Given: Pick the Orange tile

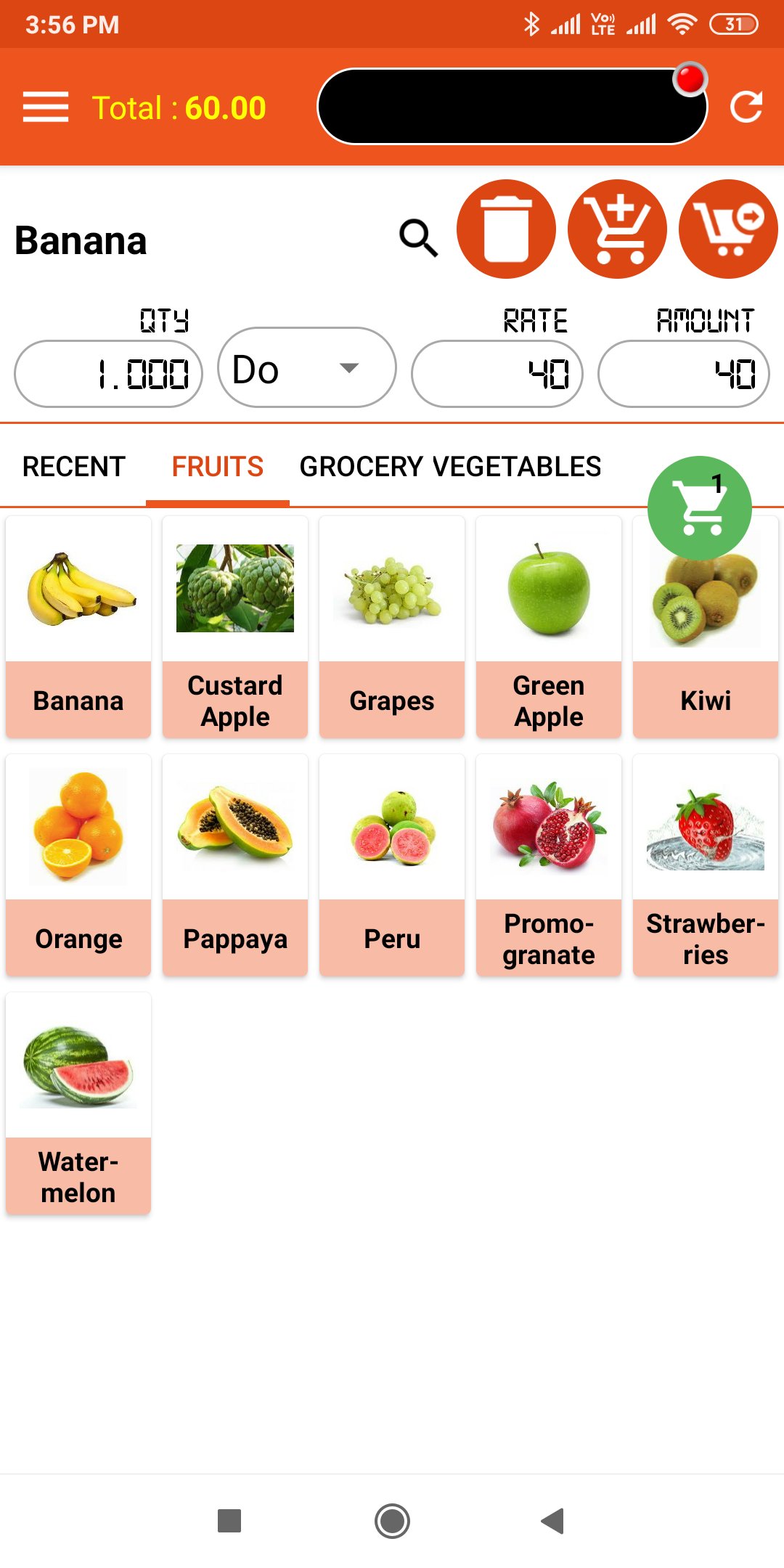Looking at the screenshot, I should click(78, 865).
